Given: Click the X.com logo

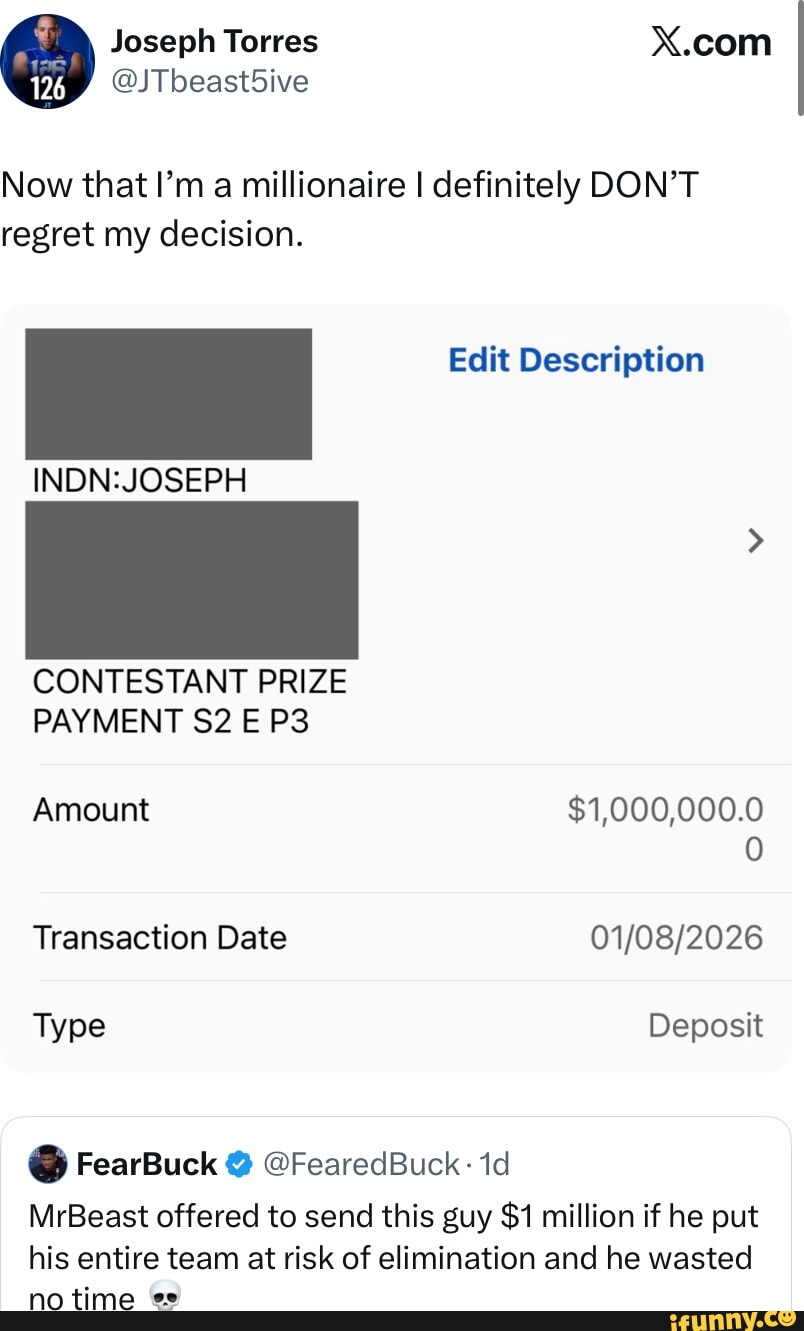Looking at the screenshot, I should 712,43.
